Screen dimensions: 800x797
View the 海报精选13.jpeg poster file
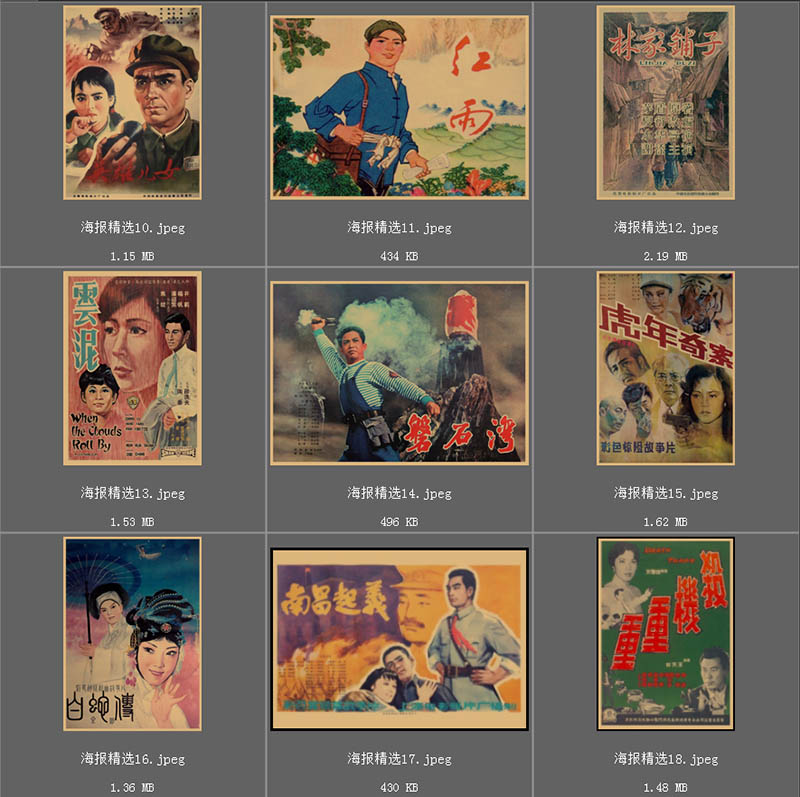tap(132, 368)
